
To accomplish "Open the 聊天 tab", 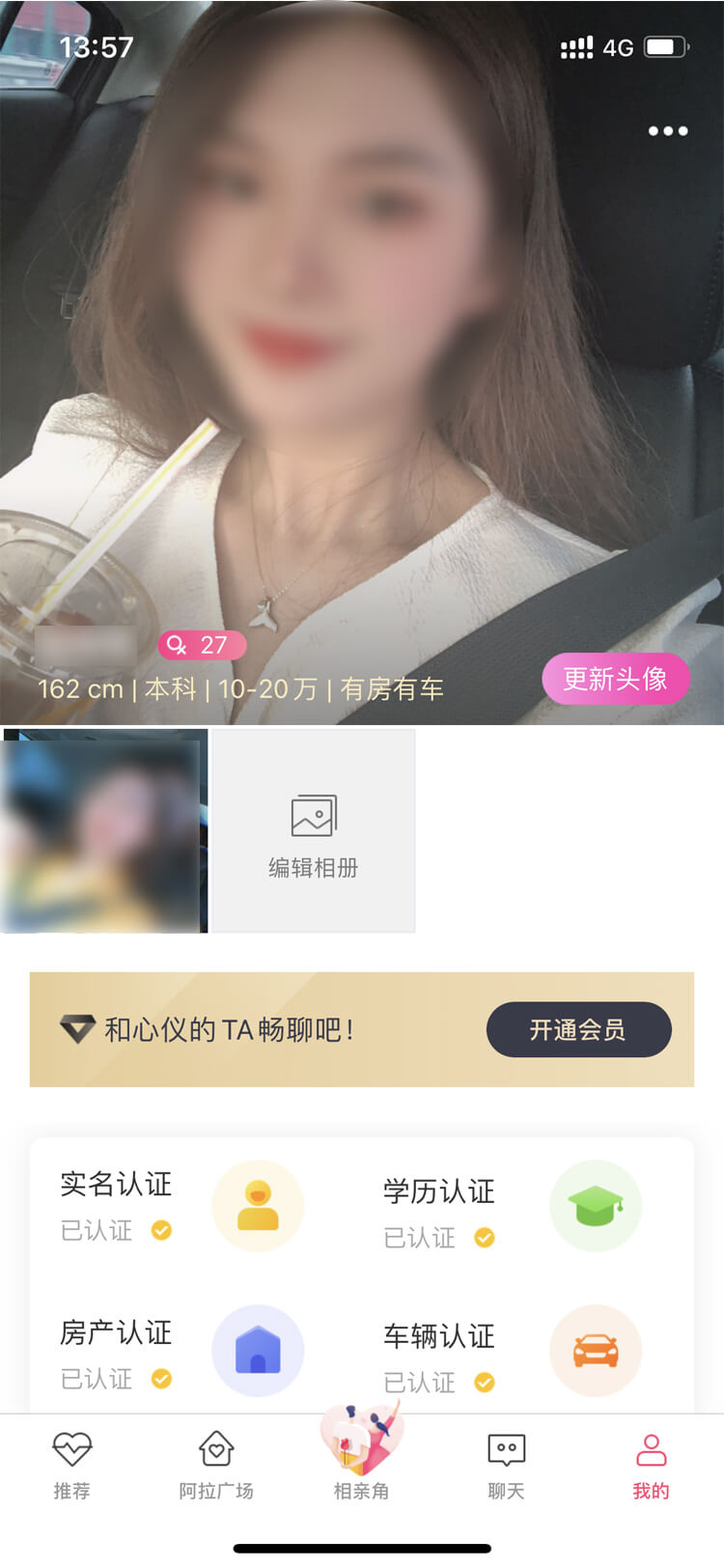I will click(x=506, y=1465).
